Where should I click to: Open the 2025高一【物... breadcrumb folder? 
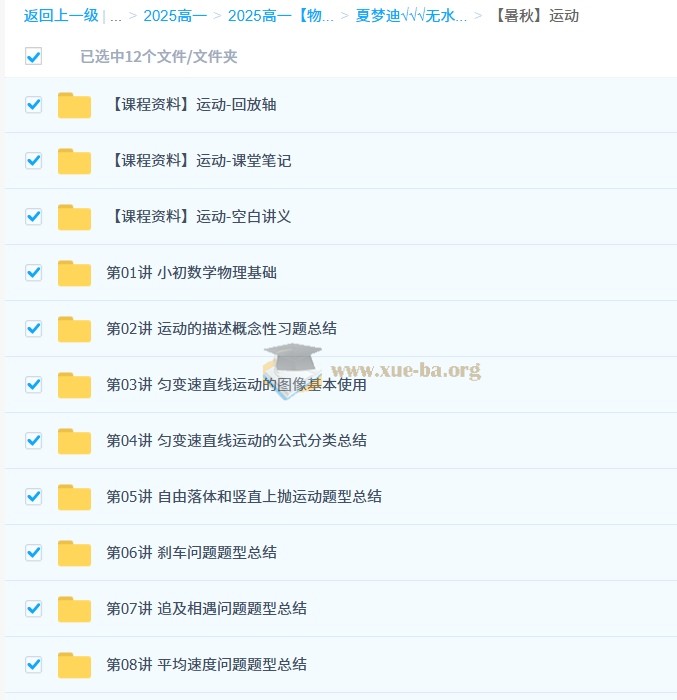(x=281, y=15)
